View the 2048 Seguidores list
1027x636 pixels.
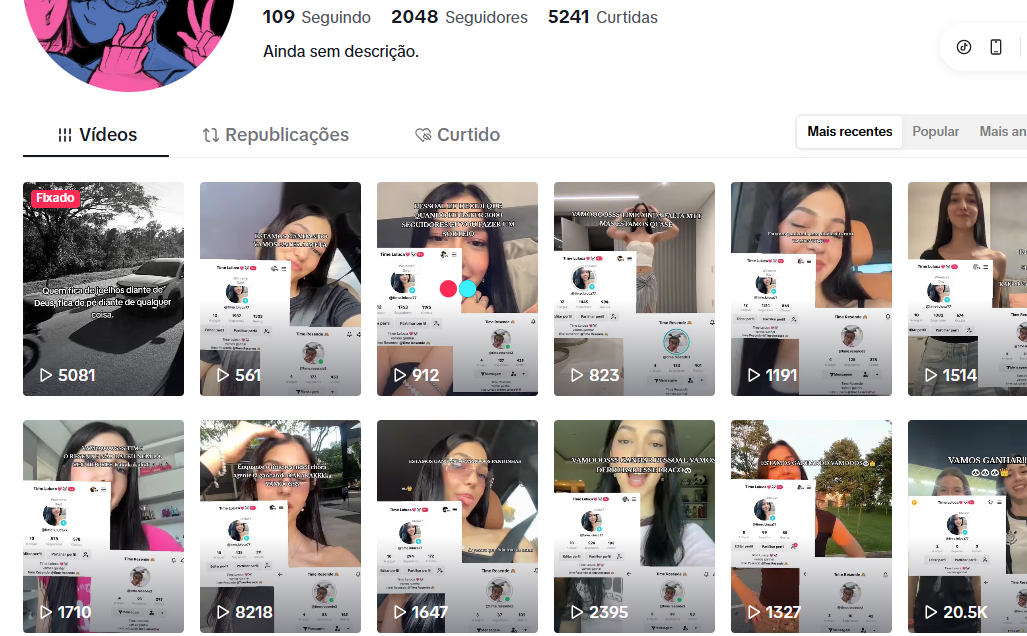point(459,17)
